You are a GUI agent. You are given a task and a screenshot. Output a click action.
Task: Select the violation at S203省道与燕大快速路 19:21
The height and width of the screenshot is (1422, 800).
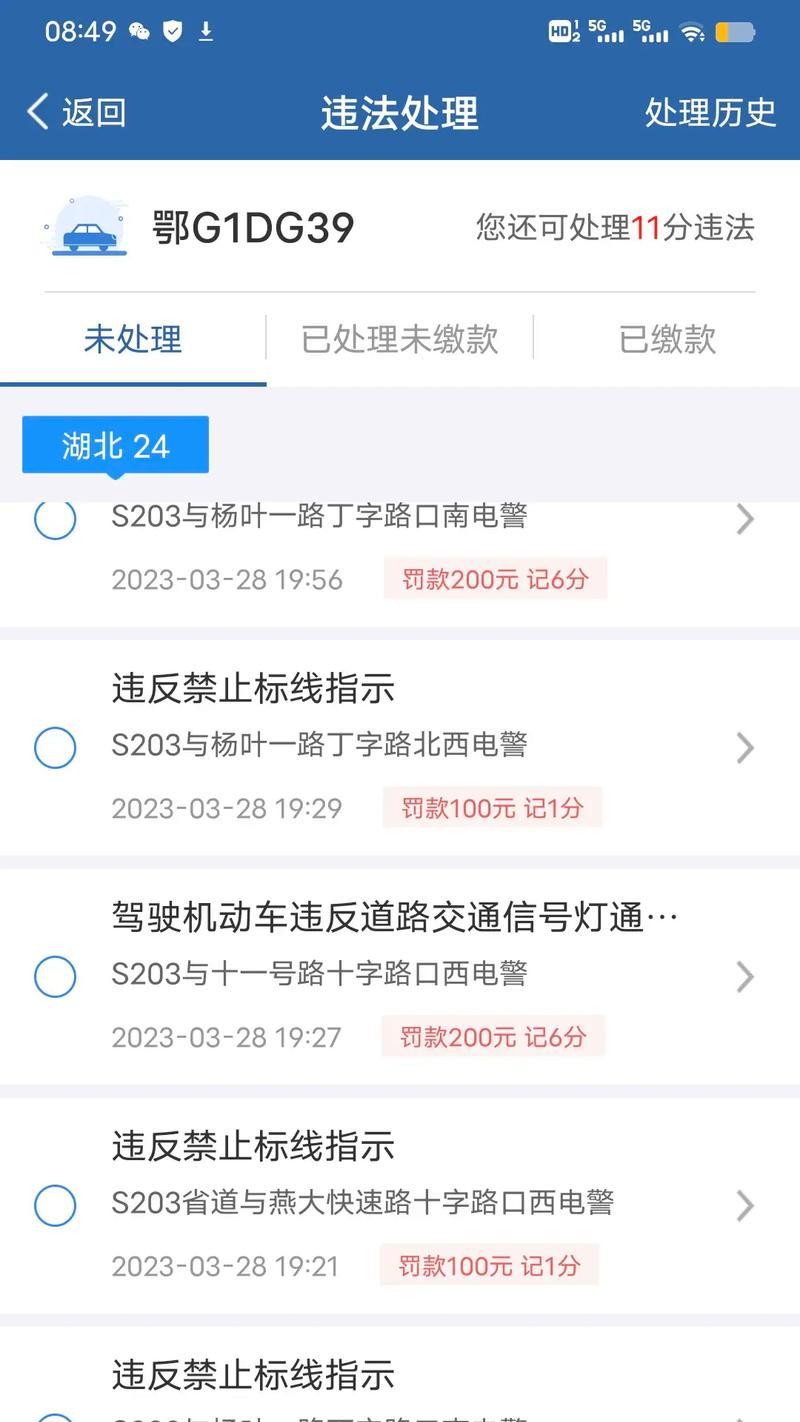coord(55,1206)
